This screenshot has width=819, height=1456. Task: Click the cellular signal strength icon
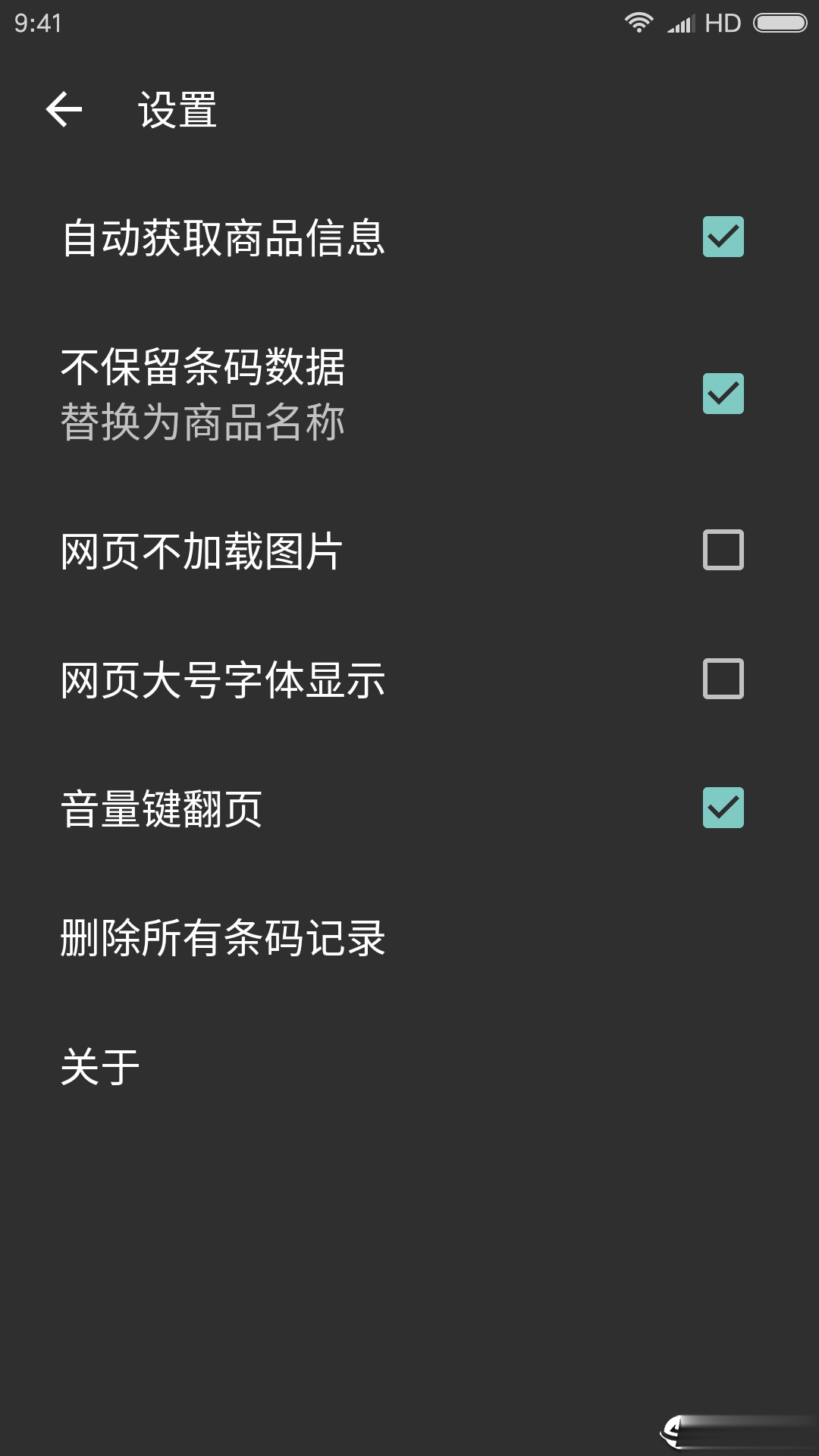pos(680,23)
